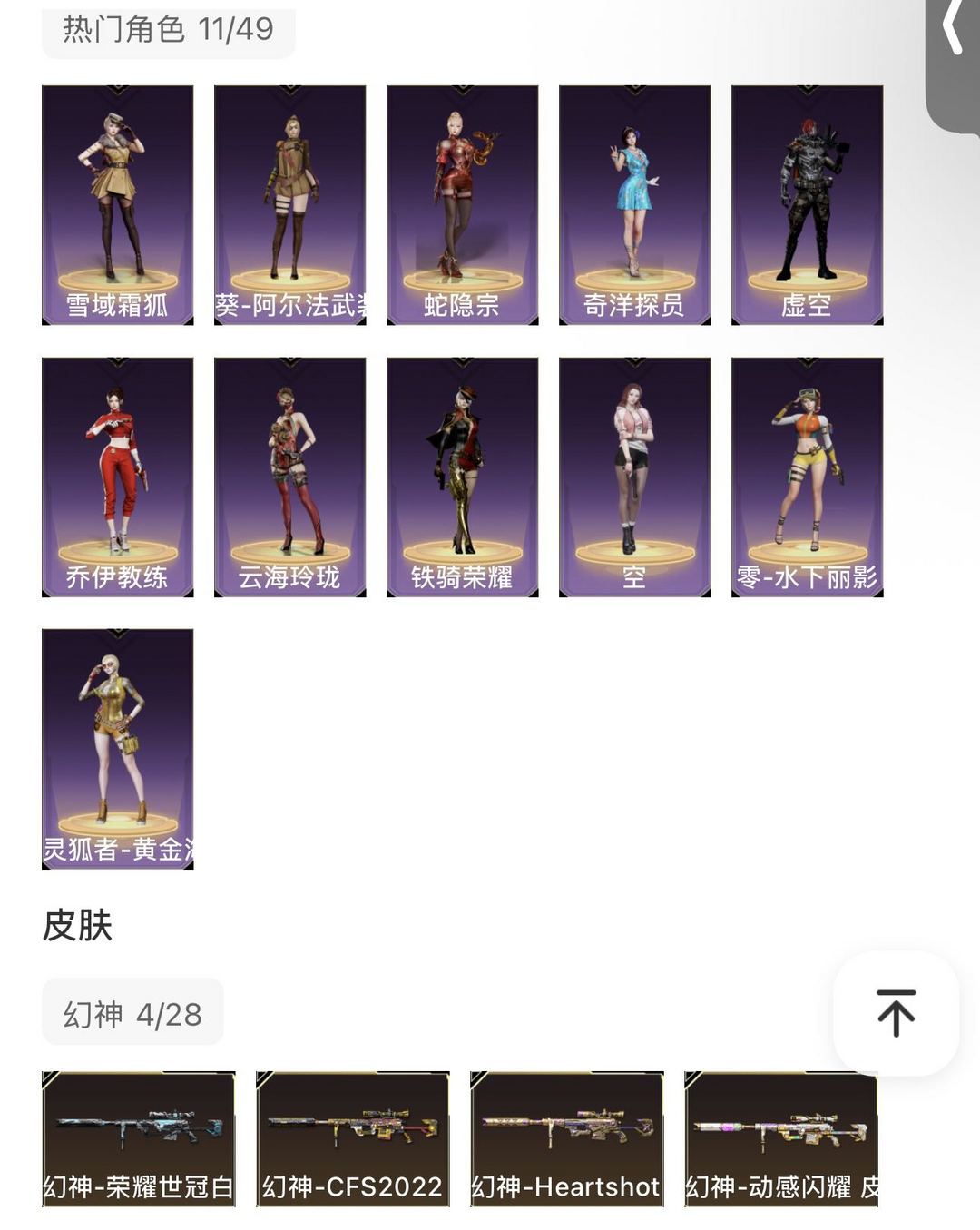Tap the back-to-top arrow button
Screen dimensions: 980x1230
[895, 1014]
